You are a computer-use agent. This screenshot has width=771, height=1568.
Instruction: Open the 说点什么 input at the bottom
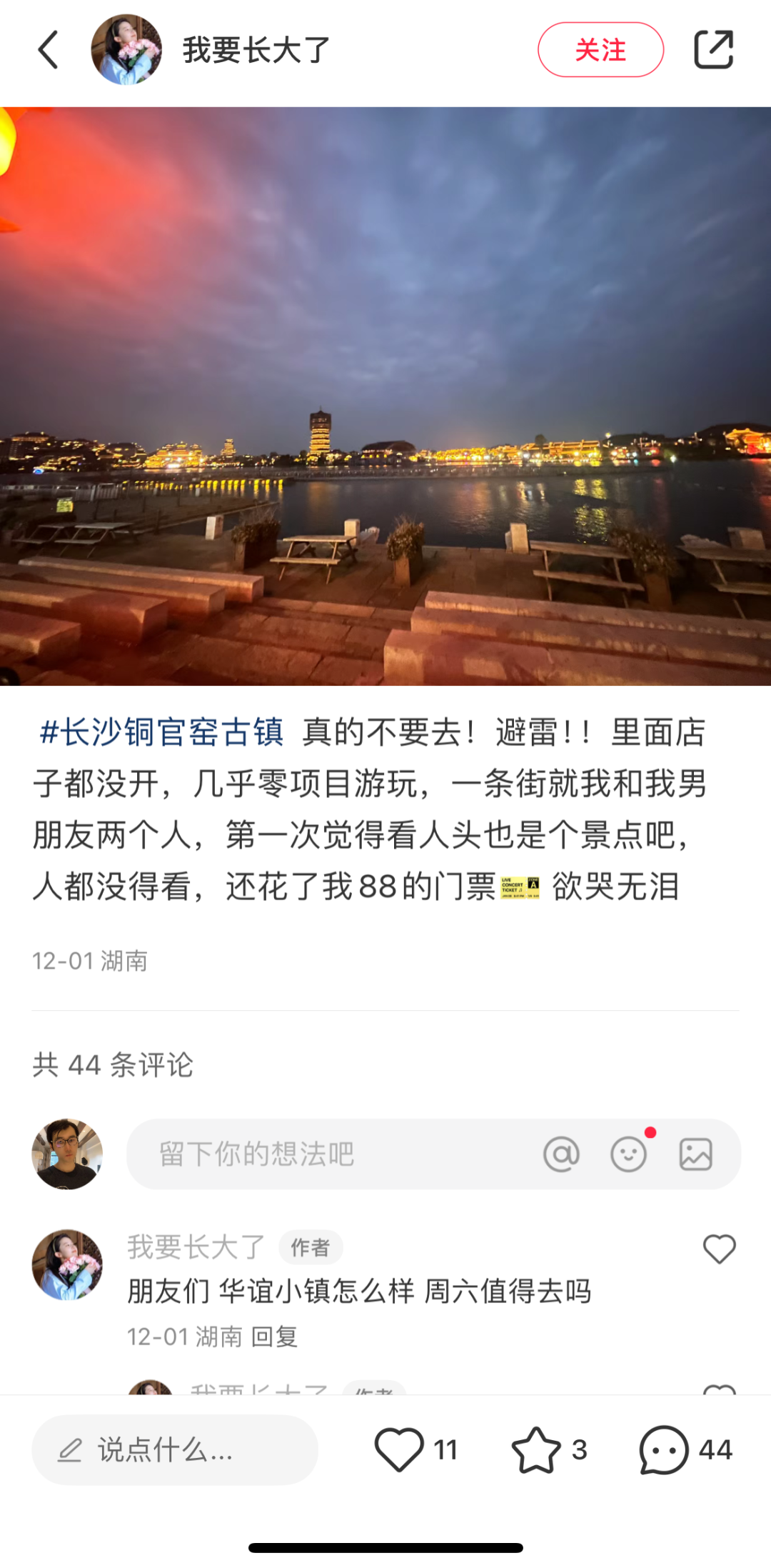tap(175, 1449)
